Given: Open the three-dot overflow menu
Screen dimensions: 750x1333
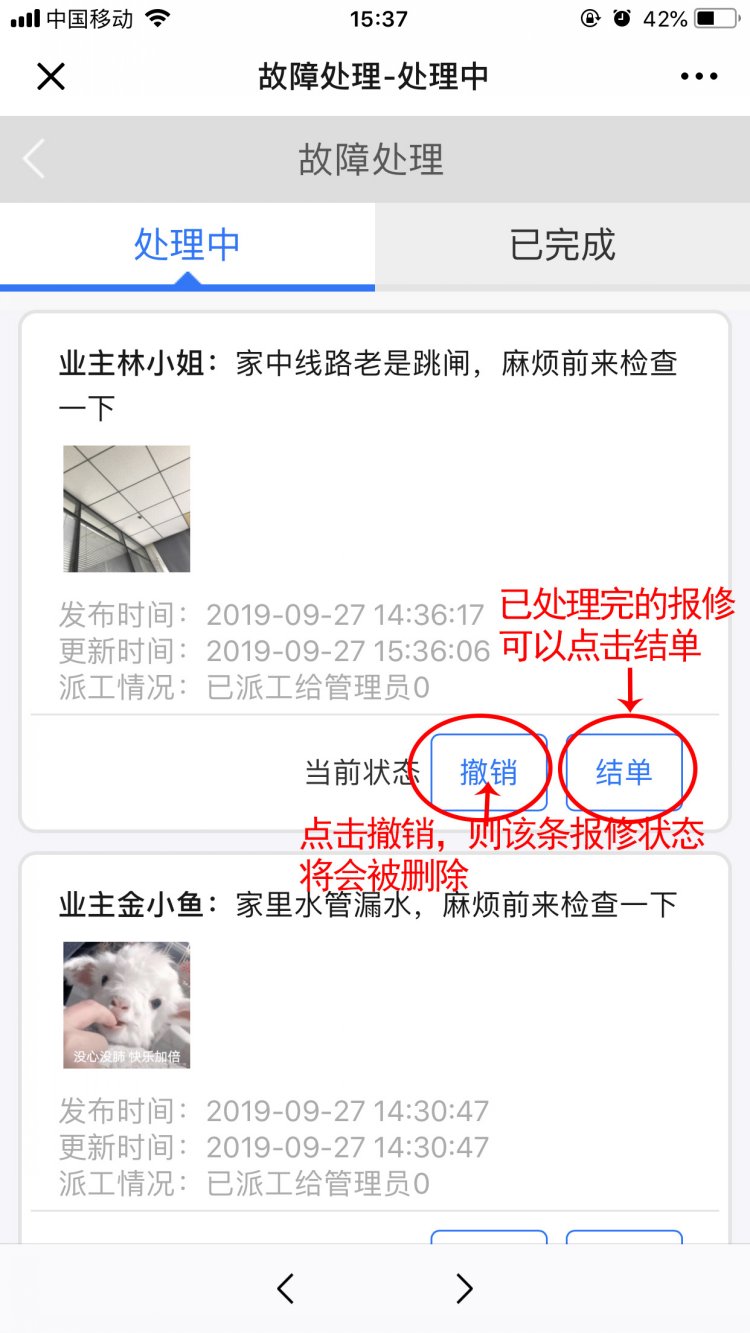Looking at the screenshot, I should [x=698, y=77].
